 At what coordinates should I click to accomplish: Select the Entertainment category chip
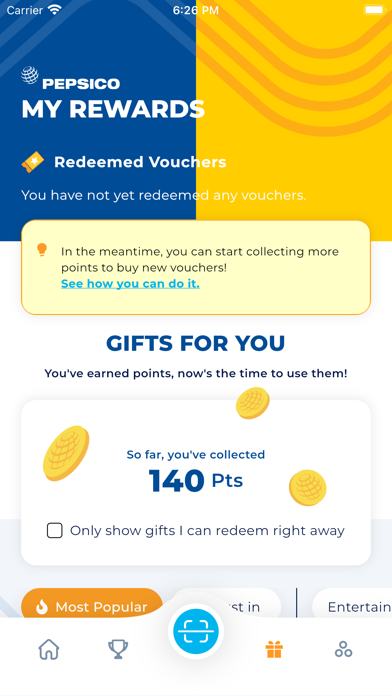click(353, 604)
